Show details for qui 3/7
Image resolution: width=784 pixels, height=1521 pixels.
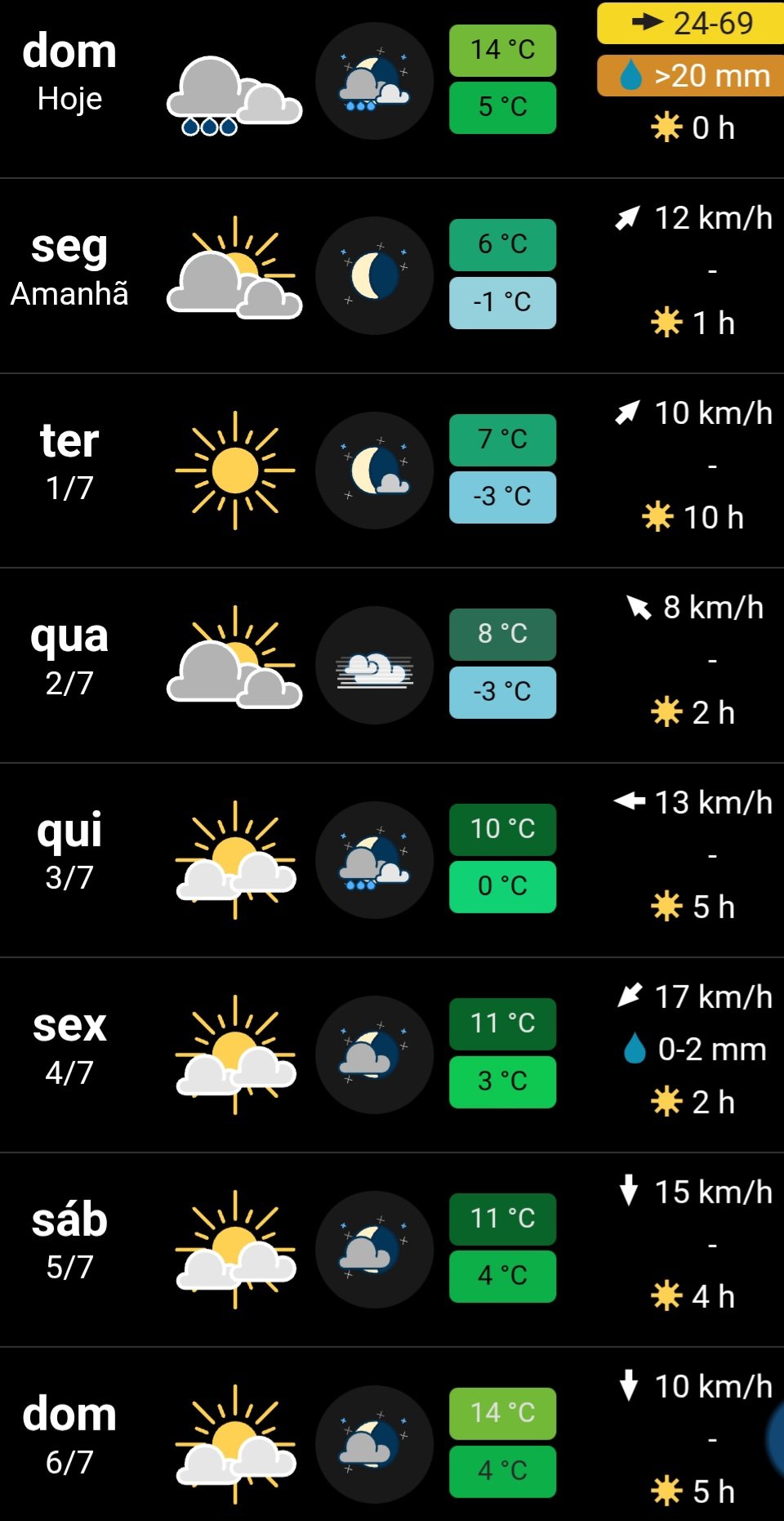click(69, 854)
